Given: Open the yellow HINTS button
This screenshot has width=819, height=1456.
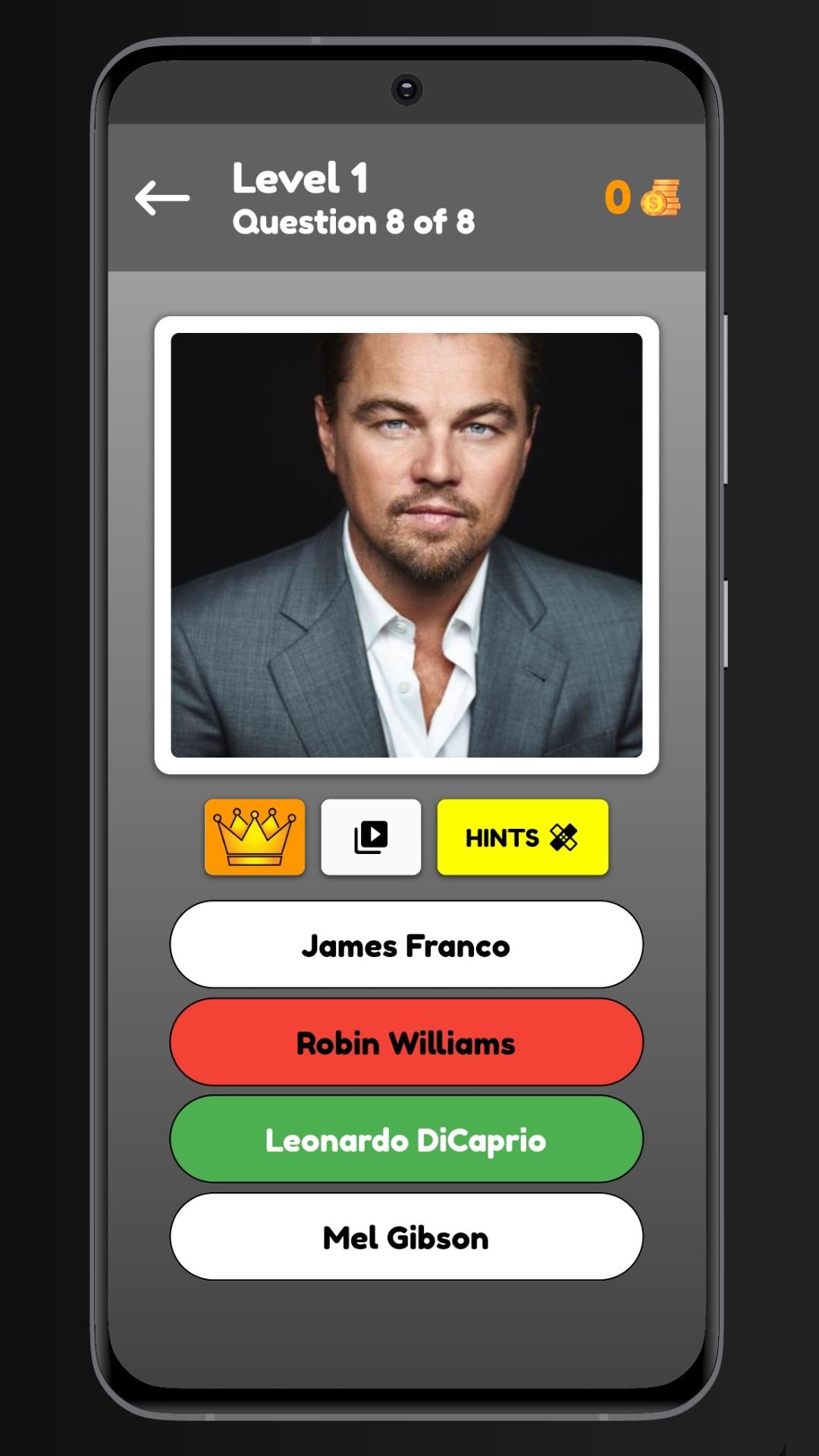Looking at the screenshot, I should [x=522, y=837].
